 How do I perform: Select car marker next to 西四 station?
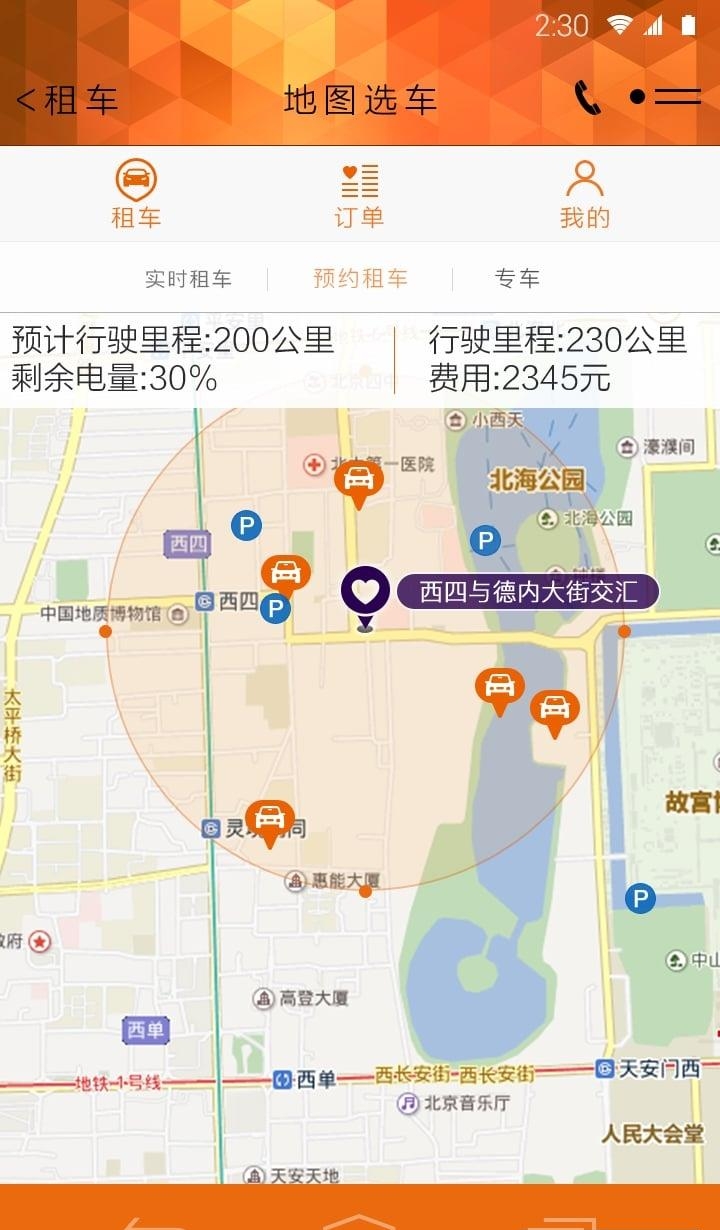point(286,576)
